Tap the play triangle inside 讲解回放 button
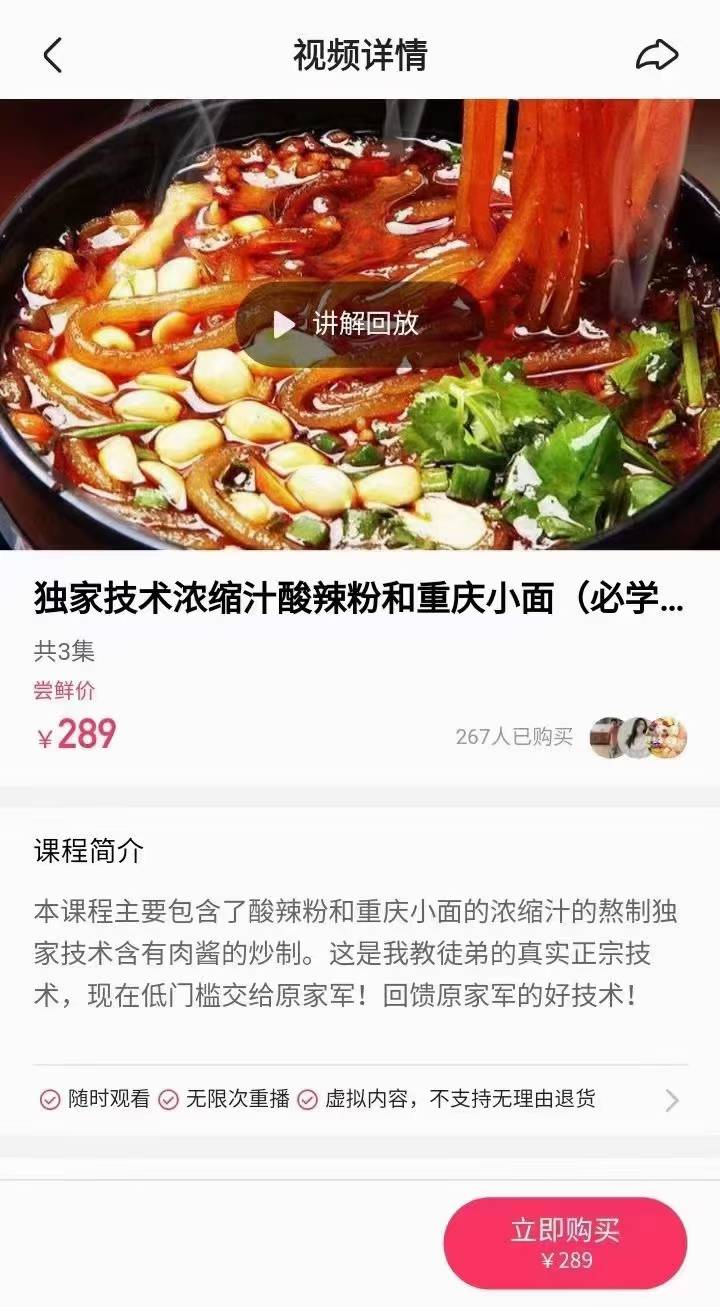Screen dimensions: 720x1307 [x=283, y=323]
